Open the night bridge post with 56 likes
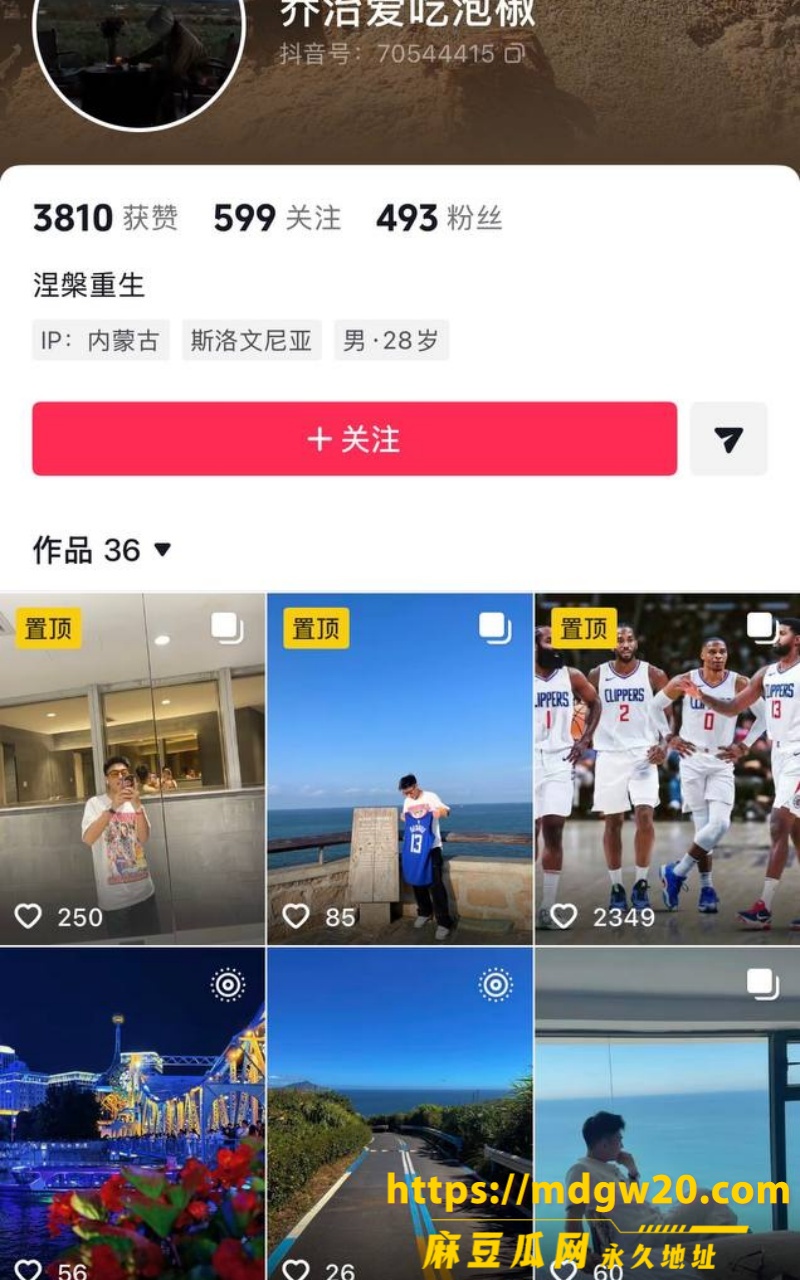The height and width of the screenshot is (1280, 800). [x=132, y=1114]
